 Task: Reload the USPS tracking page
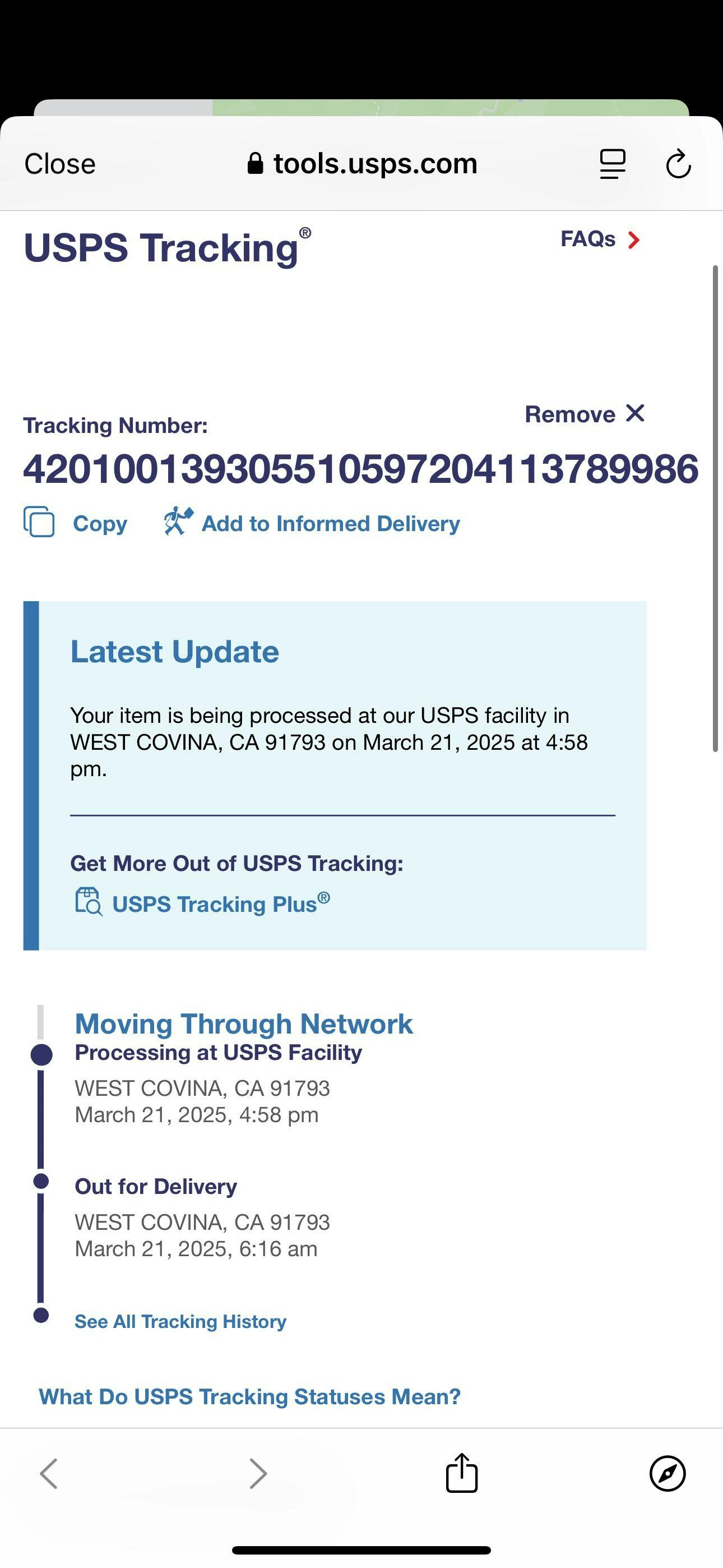point(678,164)
